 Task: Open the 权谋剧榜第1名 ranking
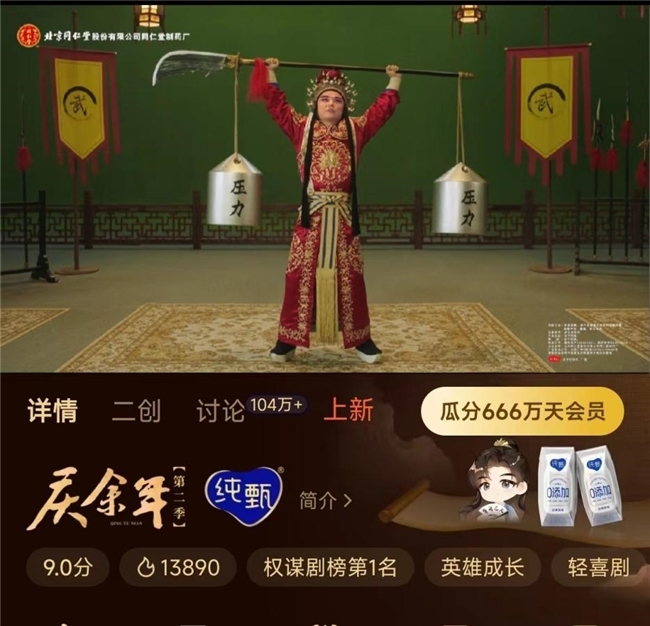(x=330, y=568)
